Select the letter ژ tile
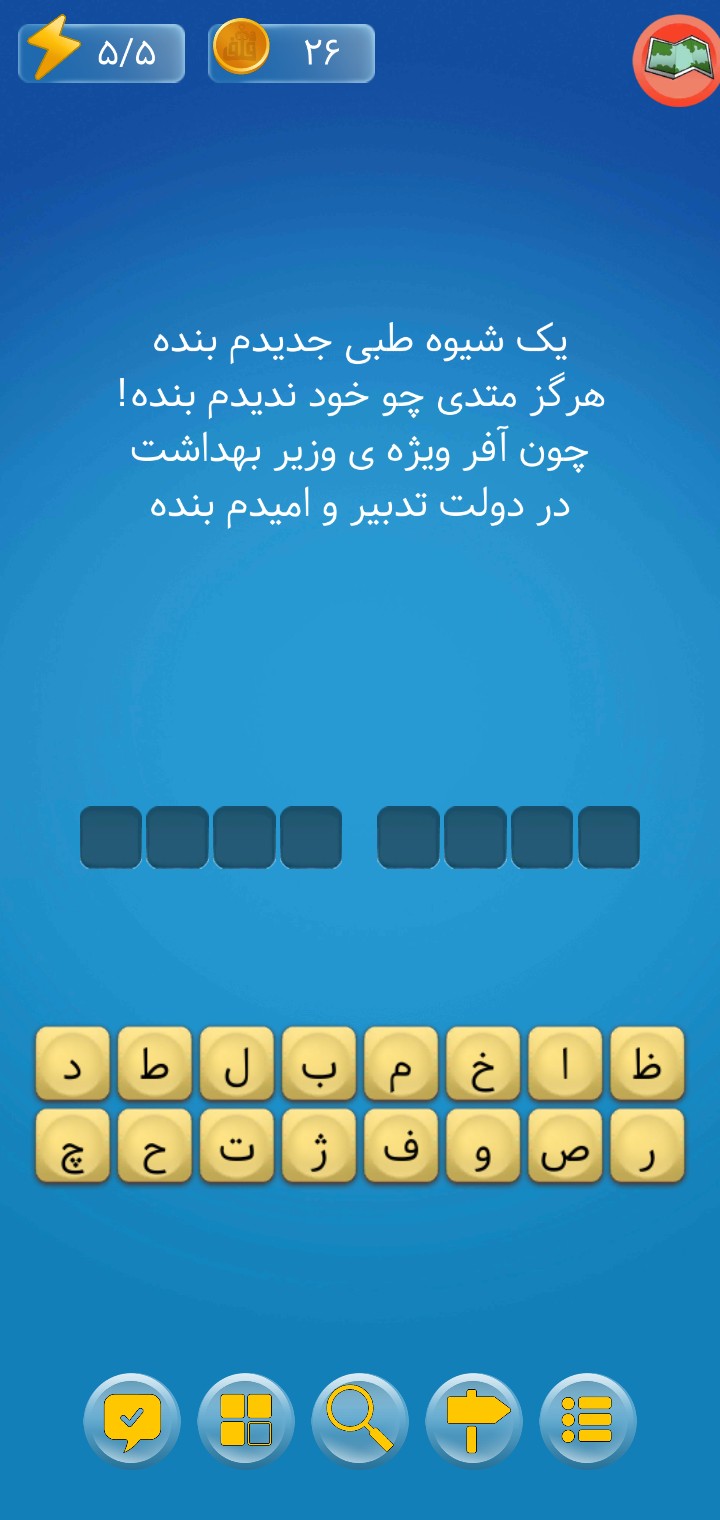The image size is (720, 1520). click(319, 1146)
